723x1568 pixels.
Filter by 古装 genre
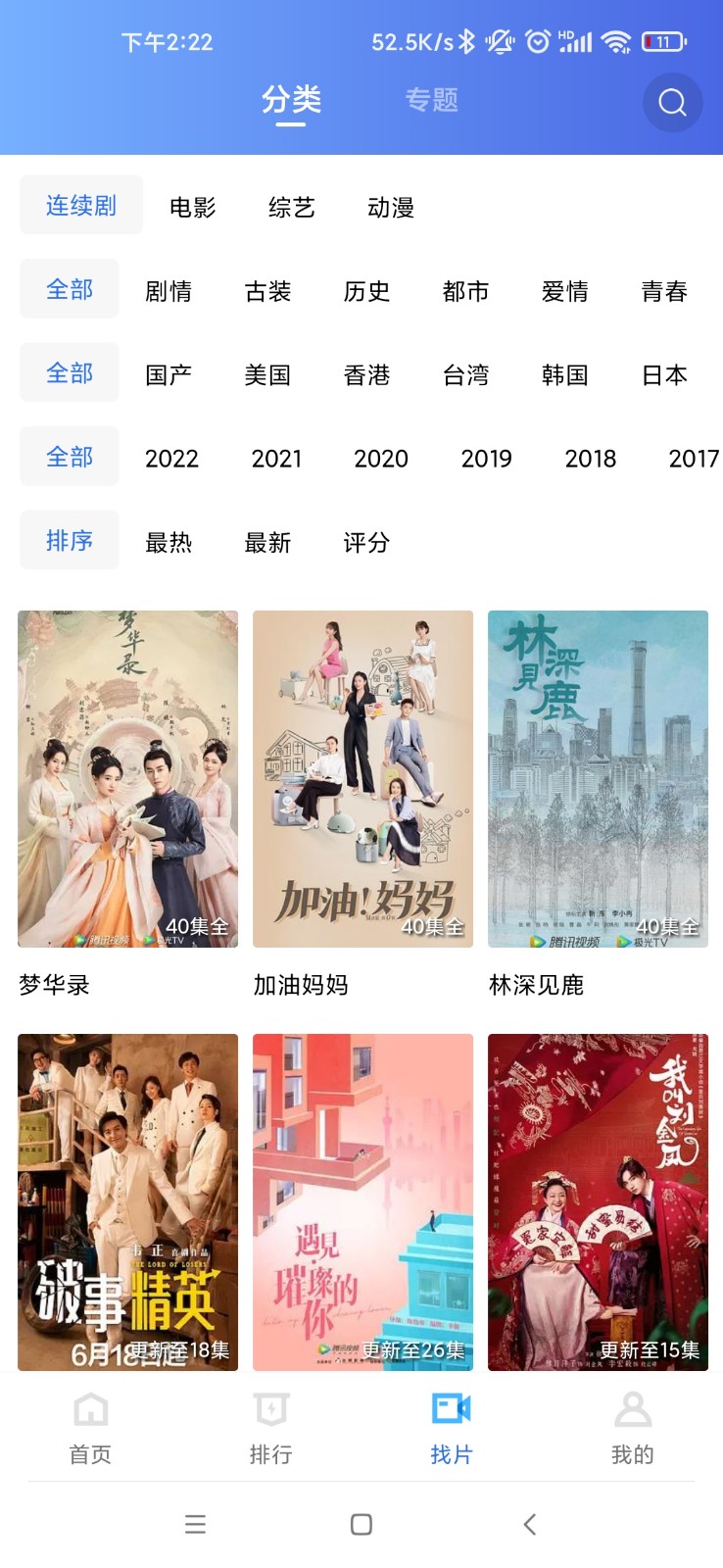pyautogui.click(x=269, y=290)
